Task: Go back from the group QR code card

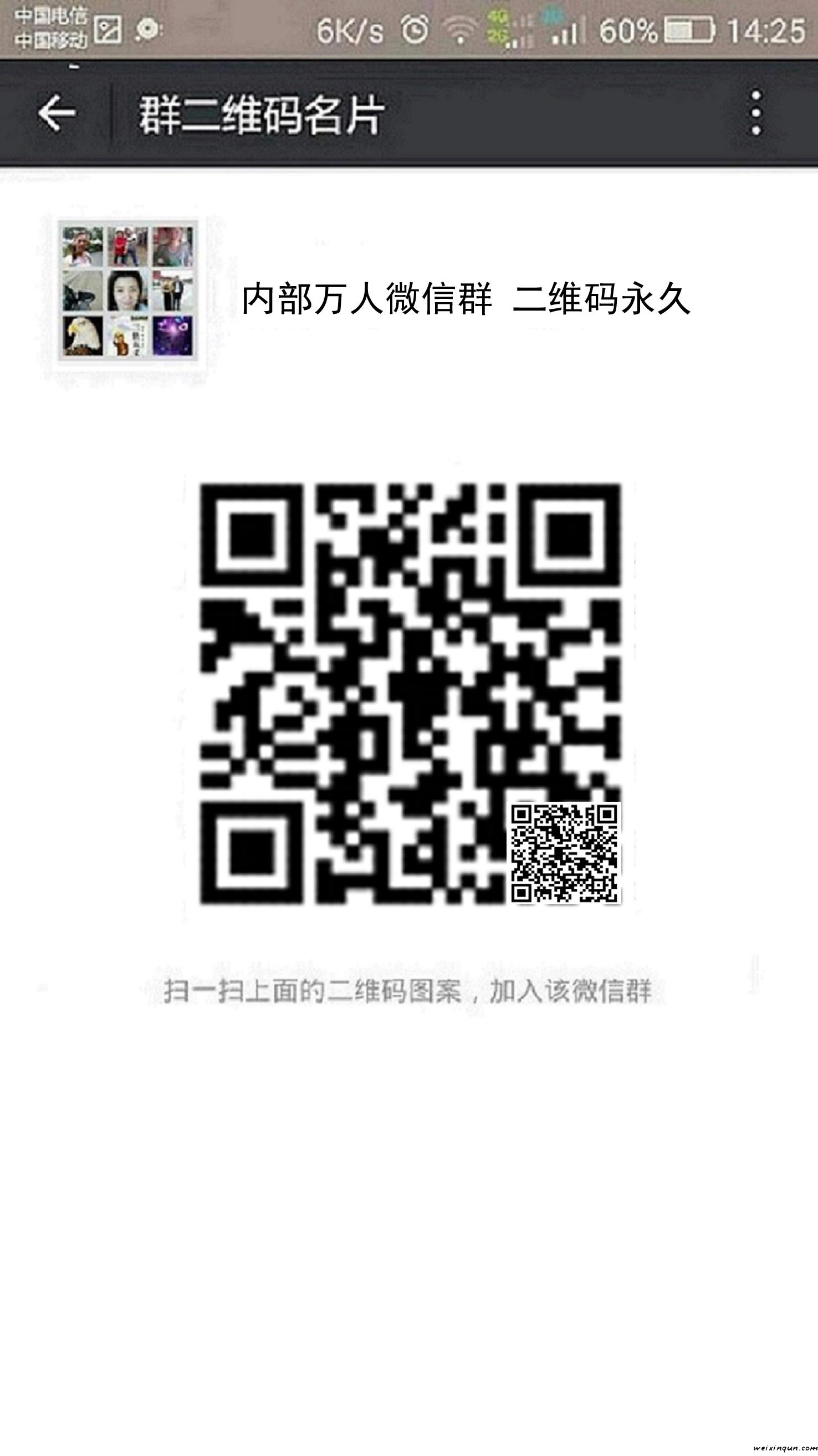Action: (57, 113)
